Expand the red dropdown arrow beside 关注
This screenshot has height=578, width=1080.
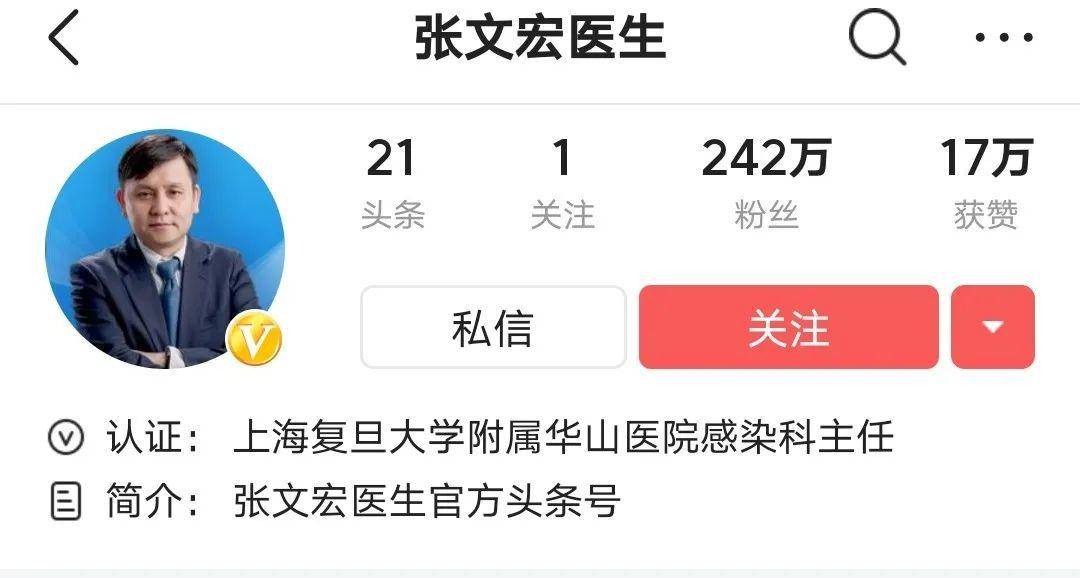click(x=992, y=328)
